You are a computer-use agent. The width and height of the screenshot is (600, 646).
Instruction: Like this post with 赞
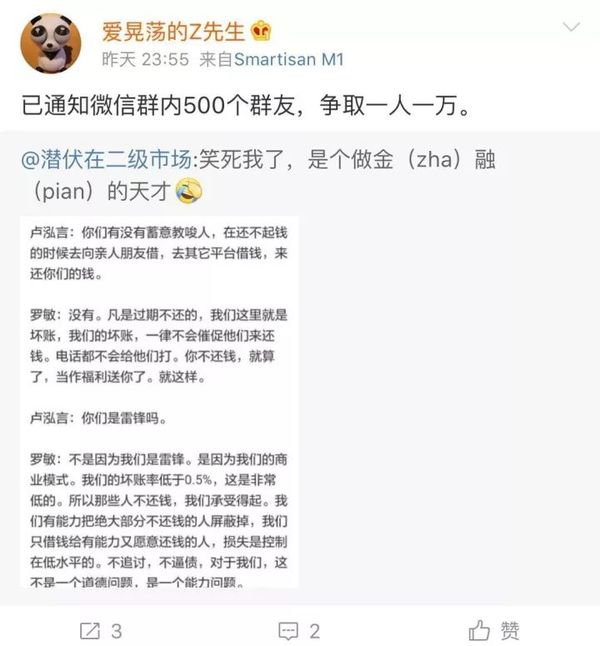pos(497,630)
